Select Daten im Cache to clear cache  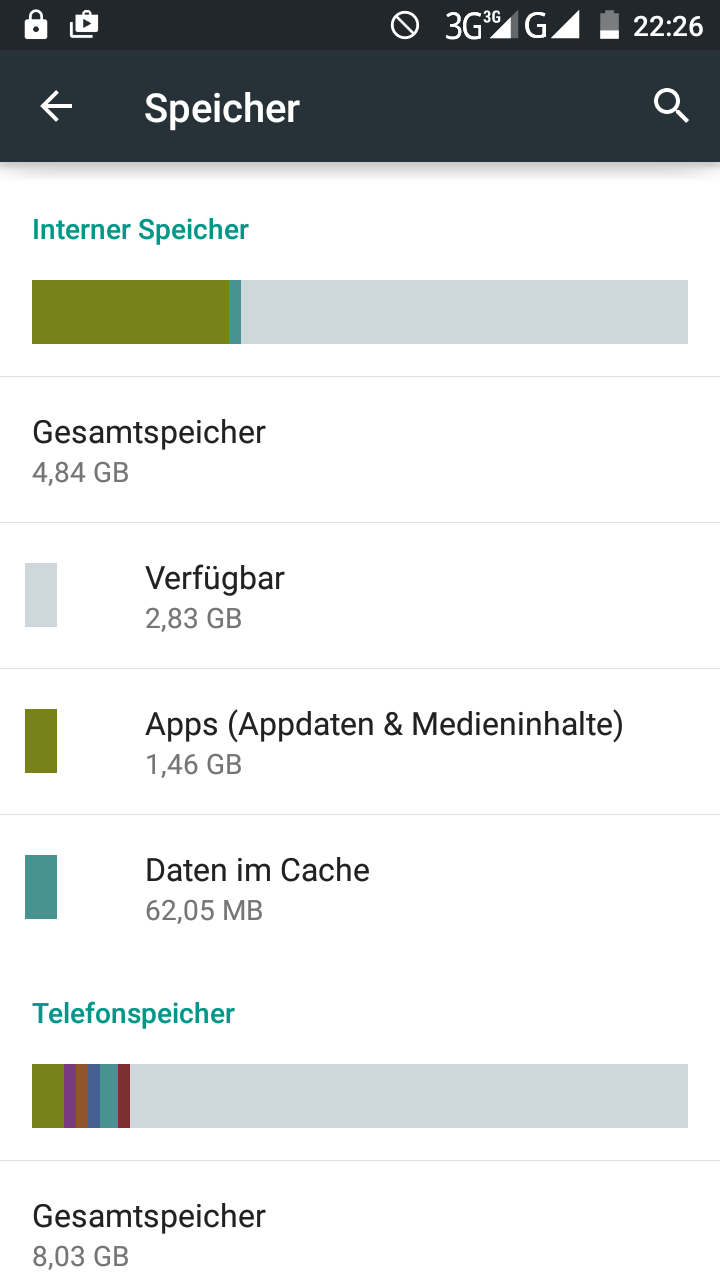[x=360, y=888]
